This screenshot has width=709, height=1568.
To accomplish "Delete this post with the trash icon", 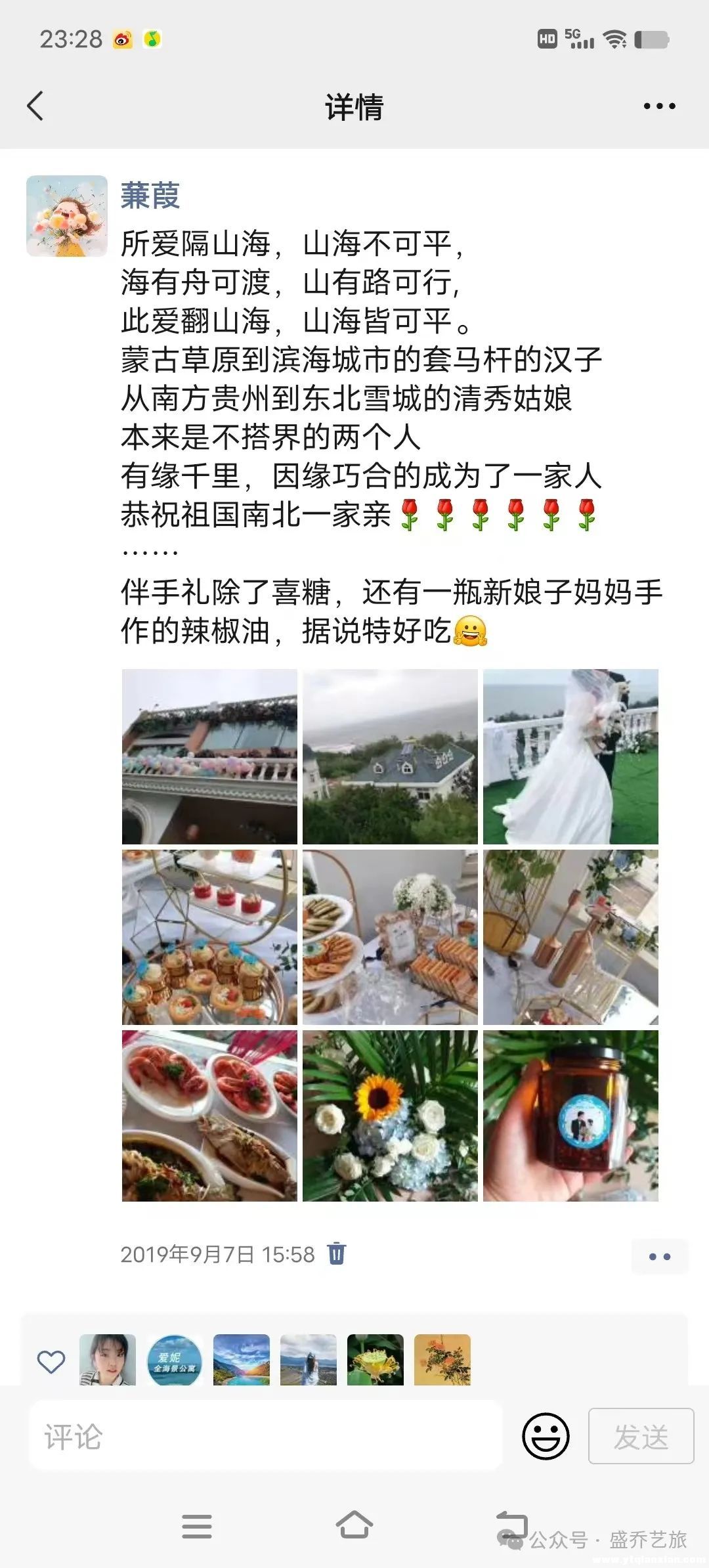I will [x=336, y=1253].
